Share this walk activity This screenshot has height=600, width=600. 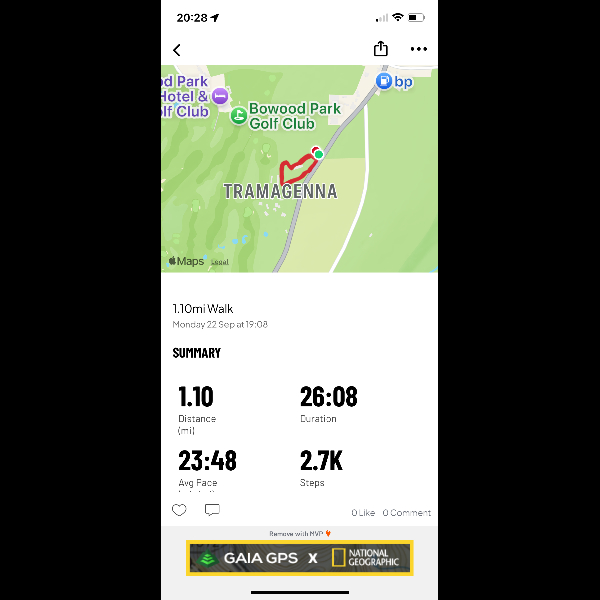[380, 49]
